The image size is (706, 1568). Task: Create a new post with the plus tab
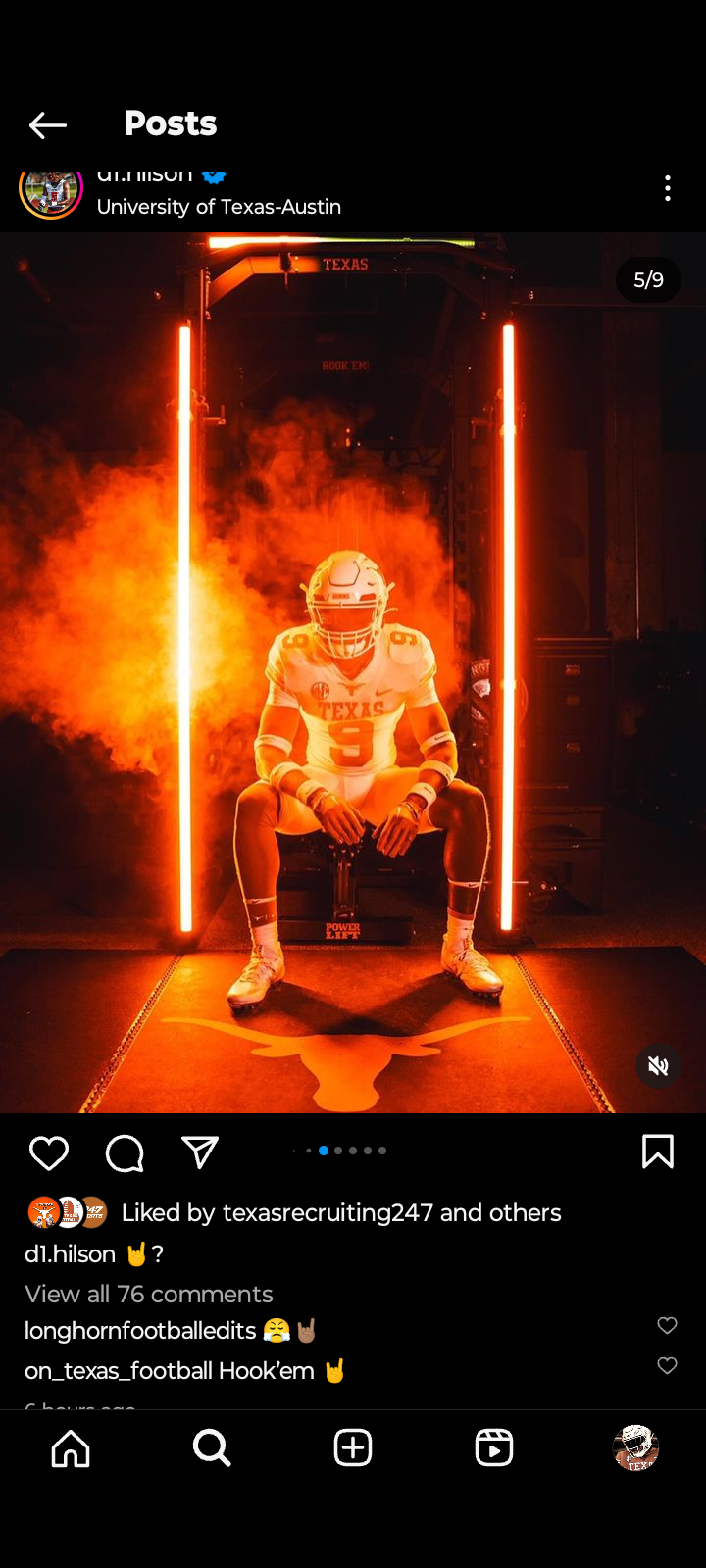click(353, 1447)
